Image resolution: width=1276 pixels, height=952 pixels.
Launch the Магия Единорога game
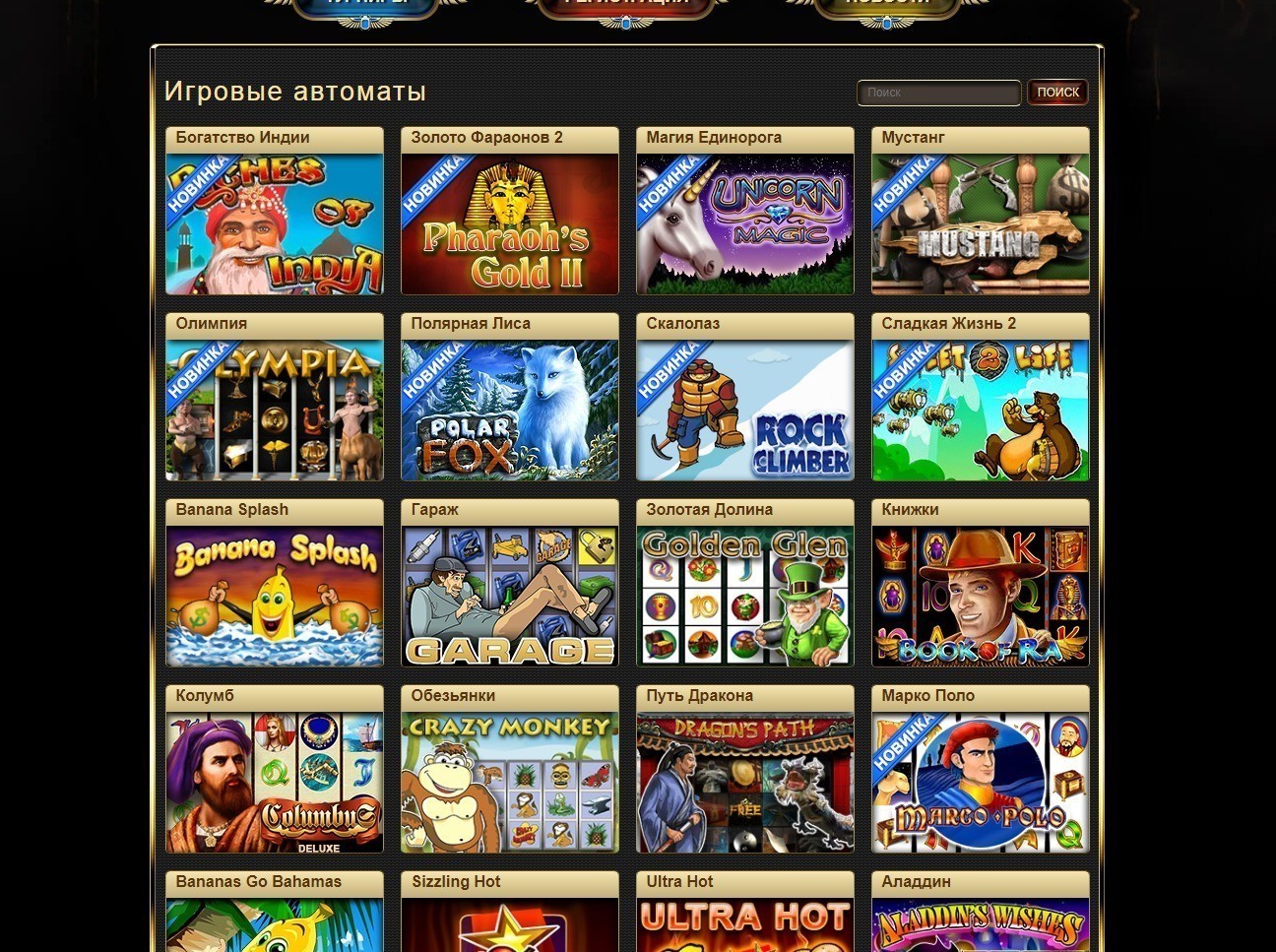(x=745, y=224)
